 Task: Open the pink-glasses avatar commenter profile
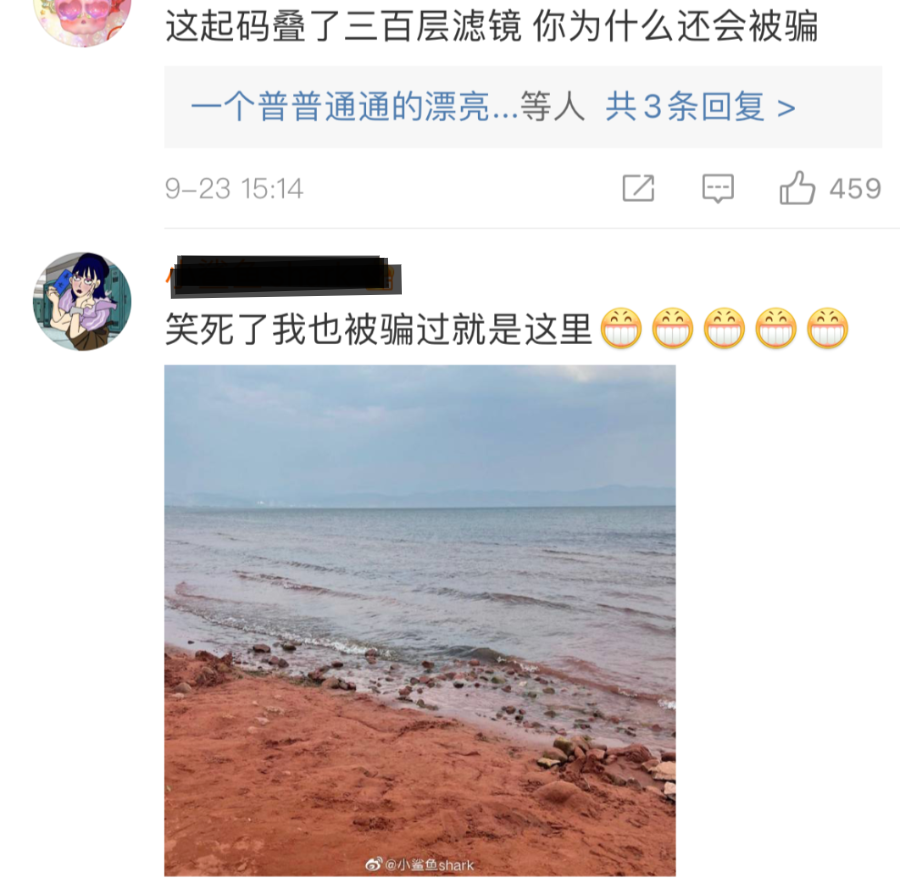[x=82, y=17]
